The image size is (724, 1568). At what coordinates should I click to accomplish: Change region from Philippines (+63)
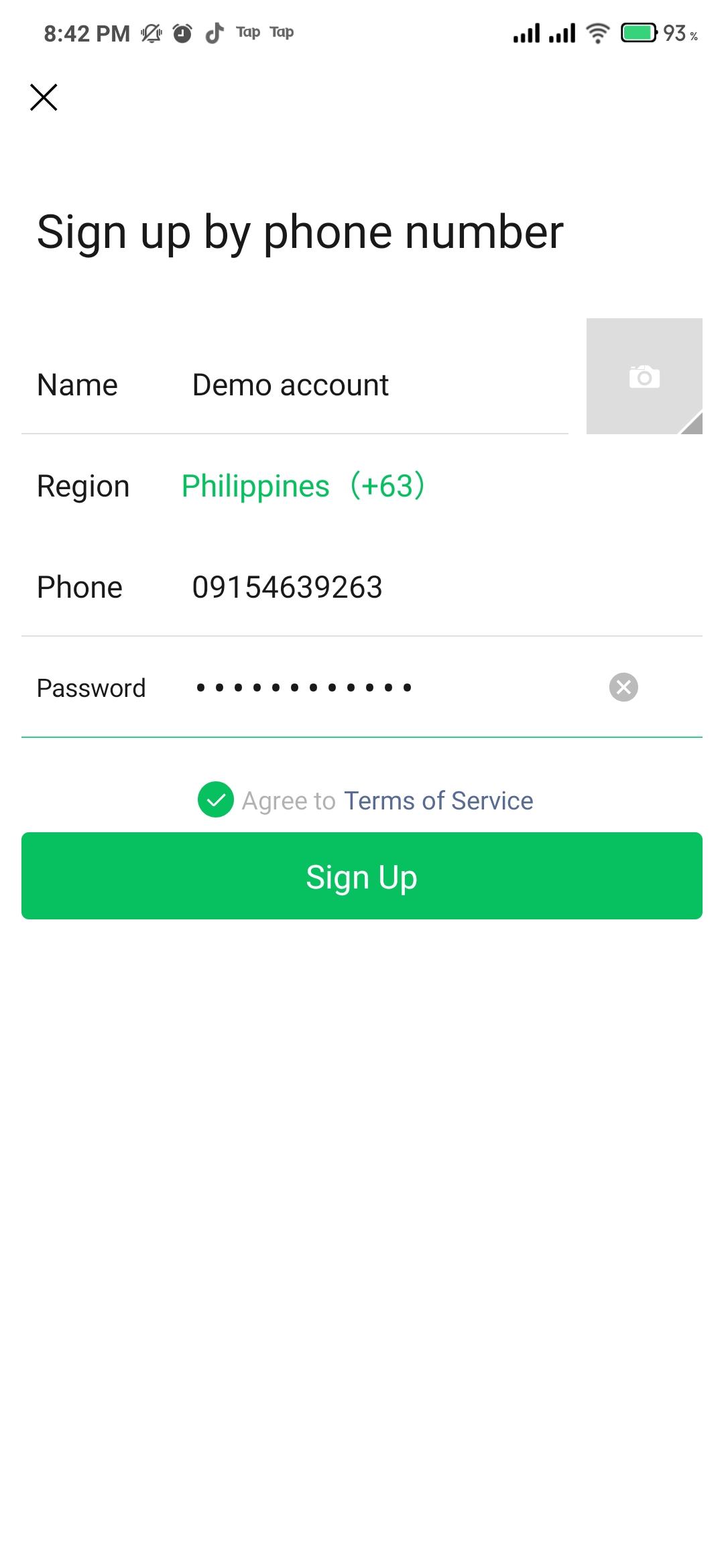303,486
